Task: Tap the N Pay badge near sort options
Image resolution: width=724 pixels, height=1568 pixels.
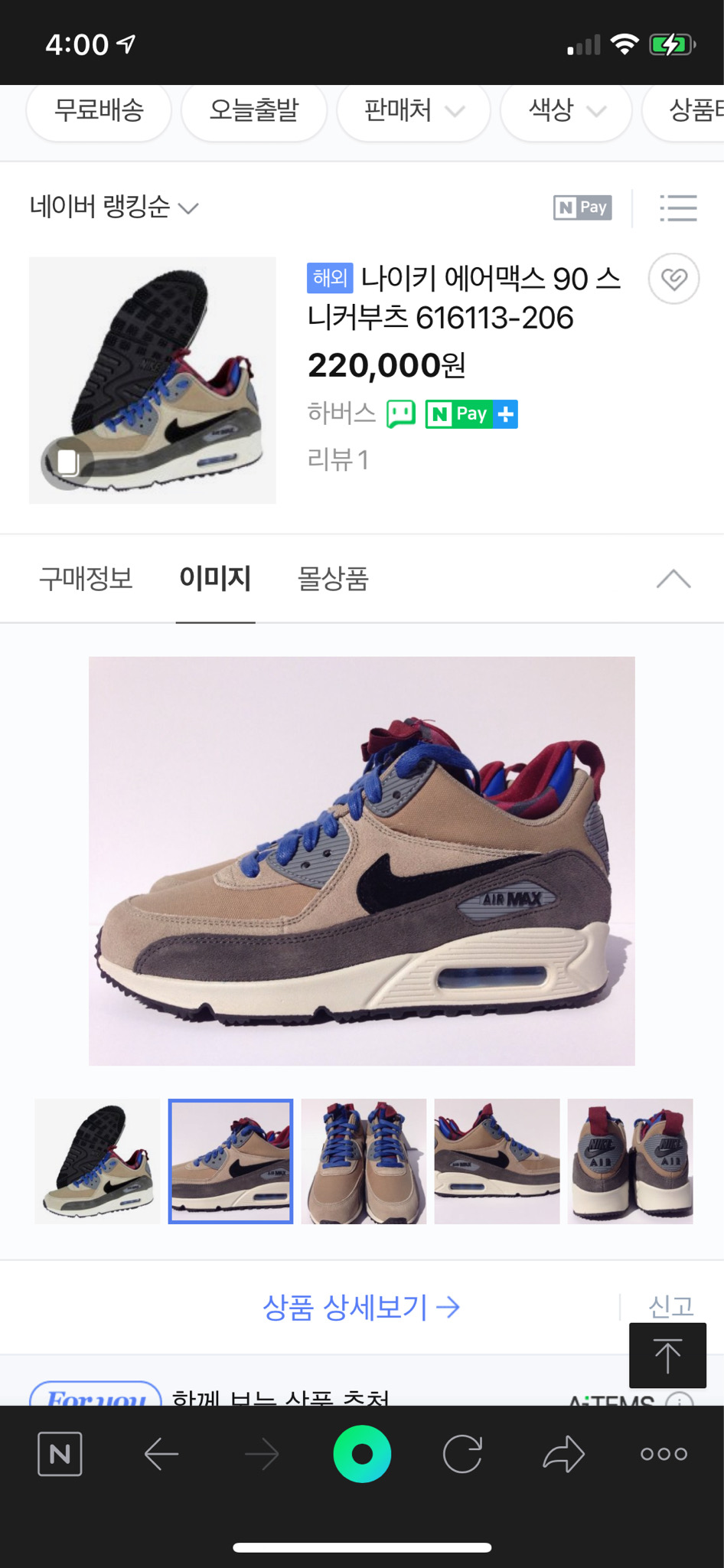Action: [x=582, y=207]
